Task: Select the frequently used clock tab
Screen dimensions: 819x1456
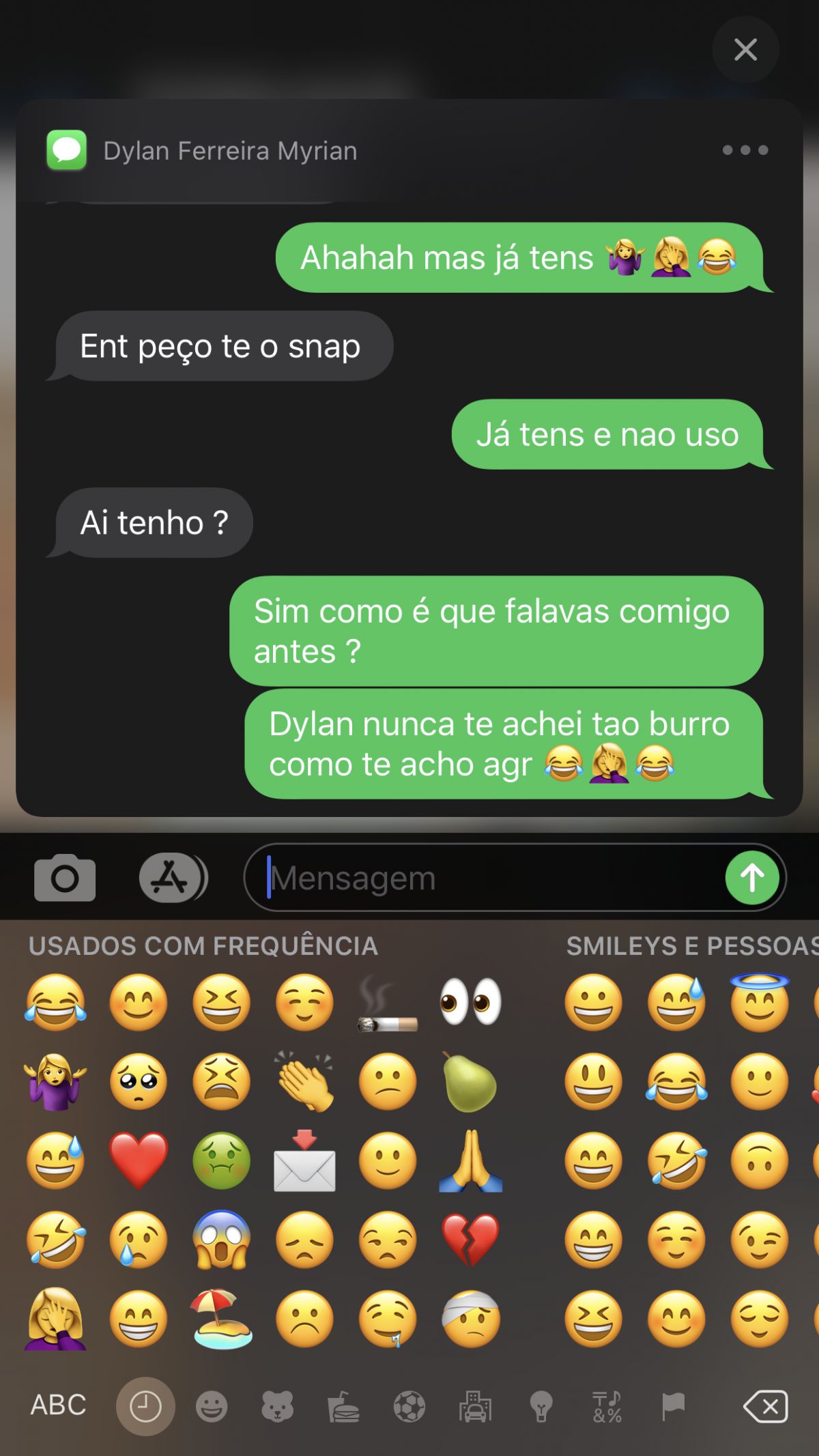Action: [145, 1406]
